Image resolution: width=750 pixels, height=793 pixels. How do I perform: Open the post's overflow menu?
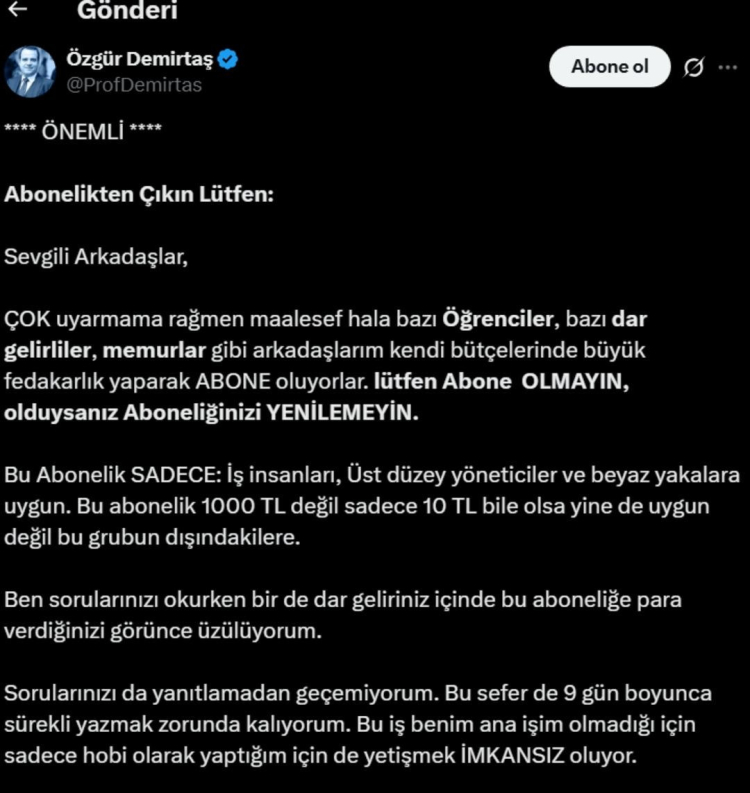[x=726, y=68]
